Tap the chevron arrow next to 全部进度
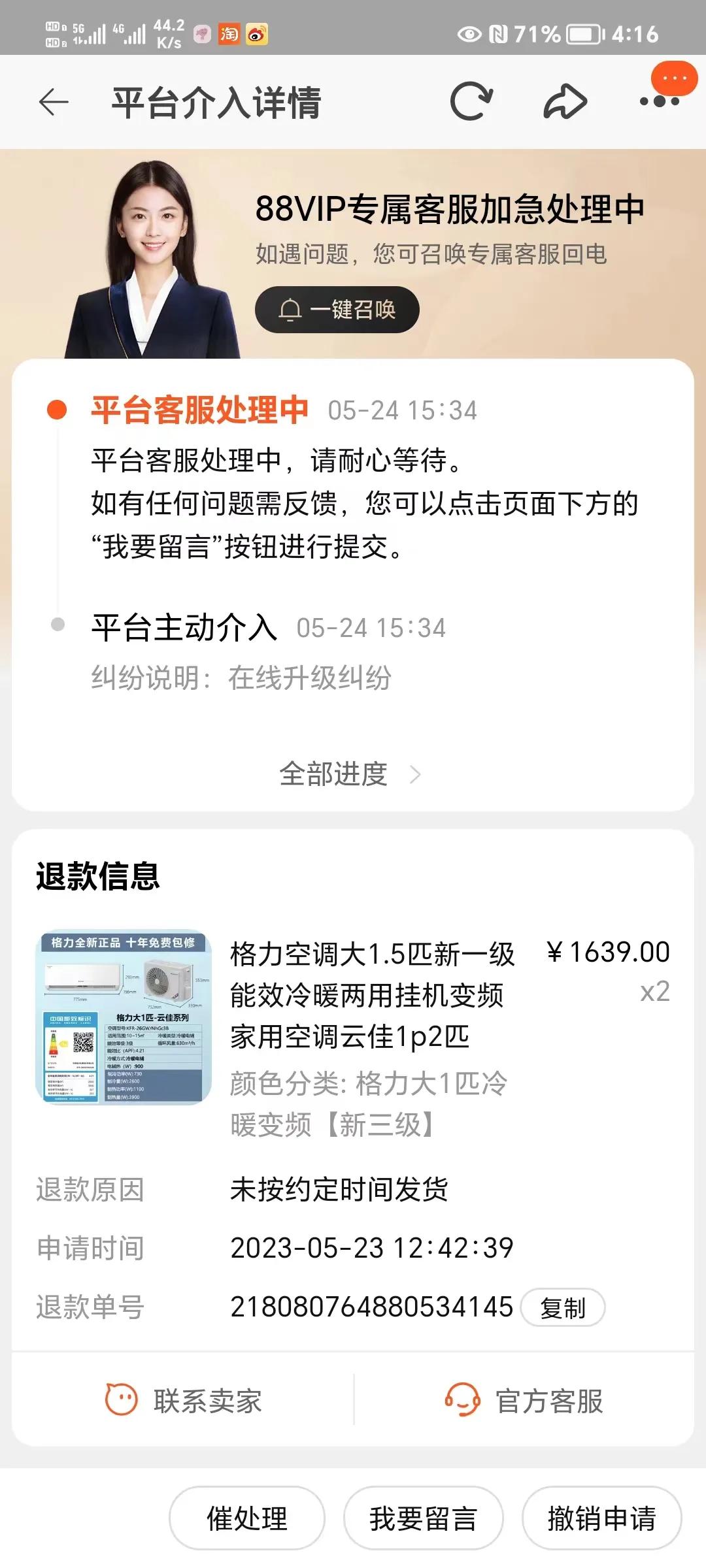This screenshot has height=1568, width=706. [x=416, y=776]
